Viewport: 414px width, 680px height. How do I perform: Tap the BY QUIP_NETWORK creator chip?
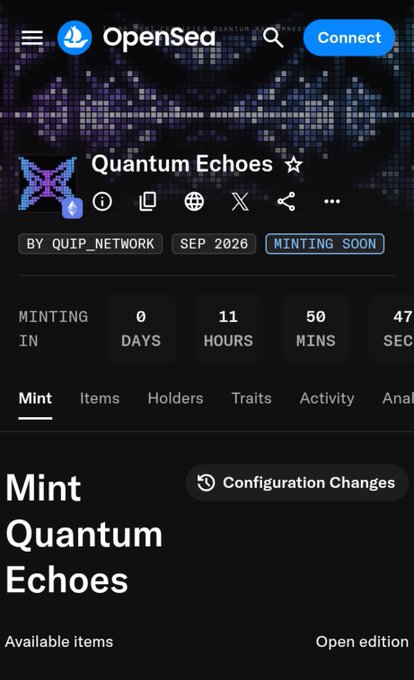(91, 244)
